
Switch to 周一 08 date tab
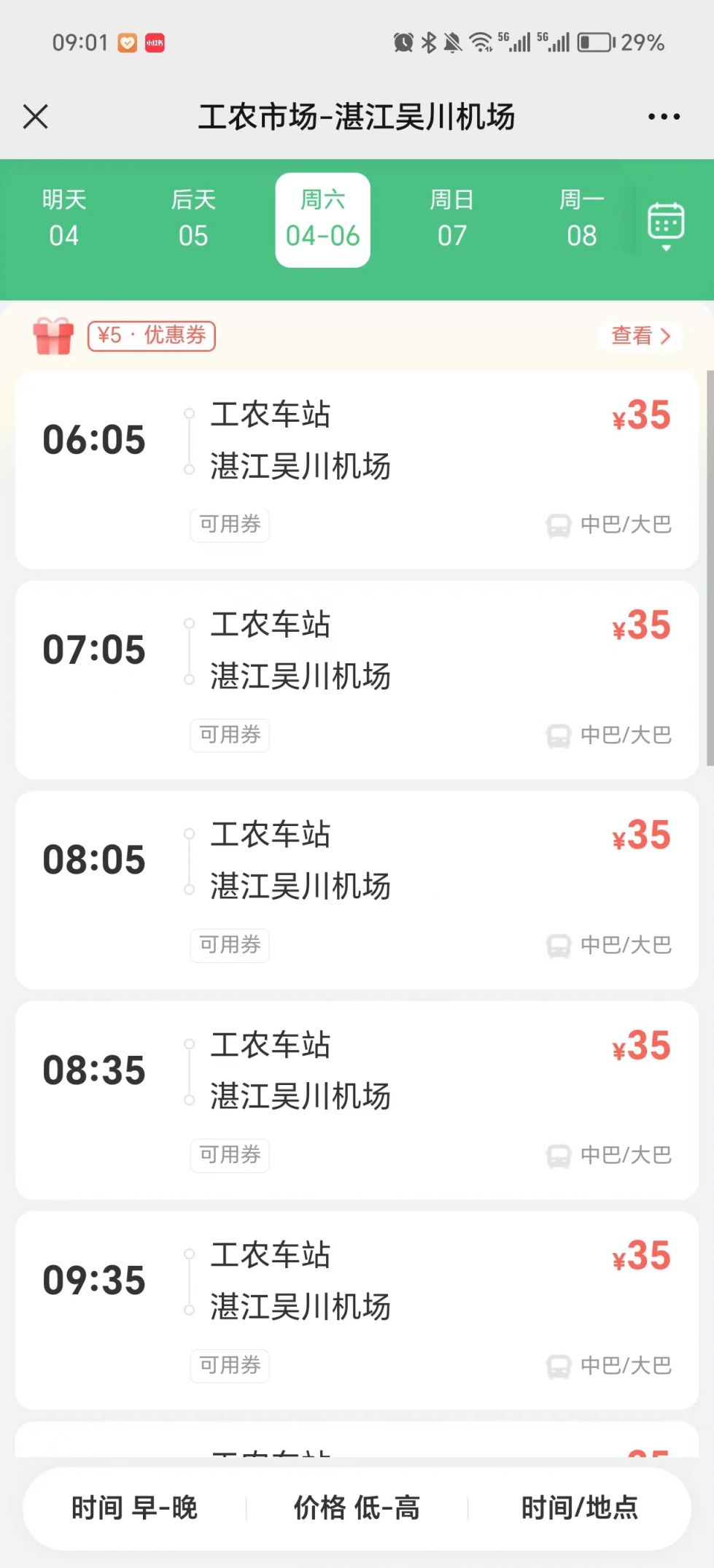[x=581, y=218]
